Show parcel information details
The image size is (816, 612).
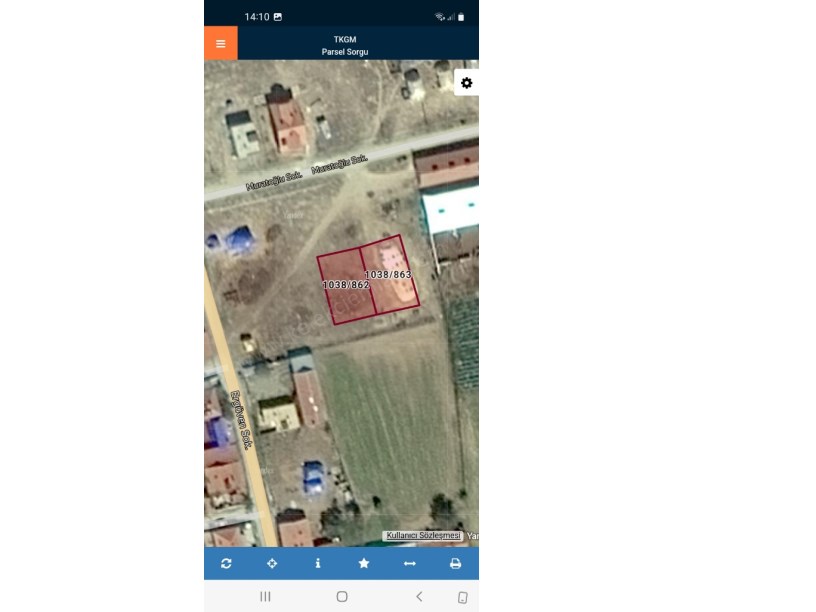click(x=318, y=564)
